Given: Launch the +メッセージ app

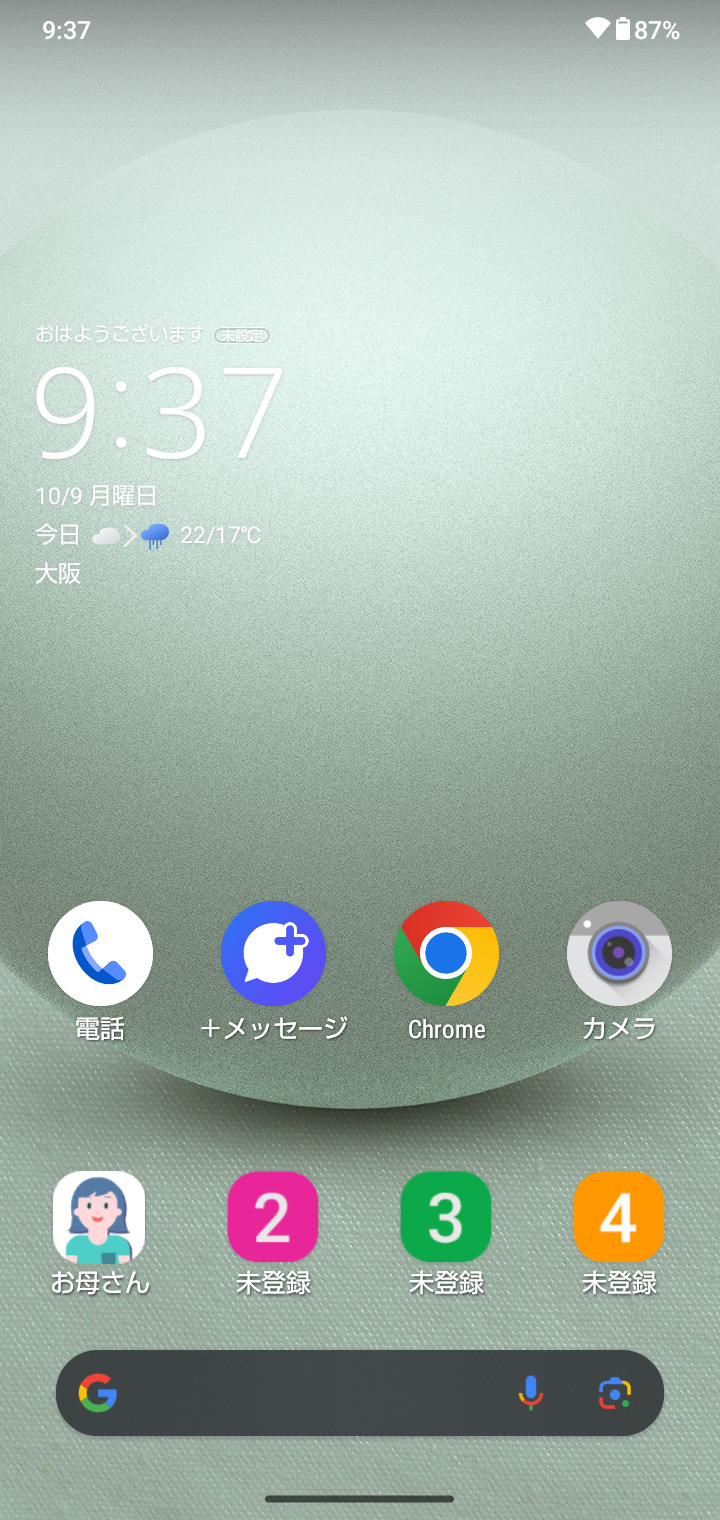Looking at the screenshot, I should click(273, 954).
